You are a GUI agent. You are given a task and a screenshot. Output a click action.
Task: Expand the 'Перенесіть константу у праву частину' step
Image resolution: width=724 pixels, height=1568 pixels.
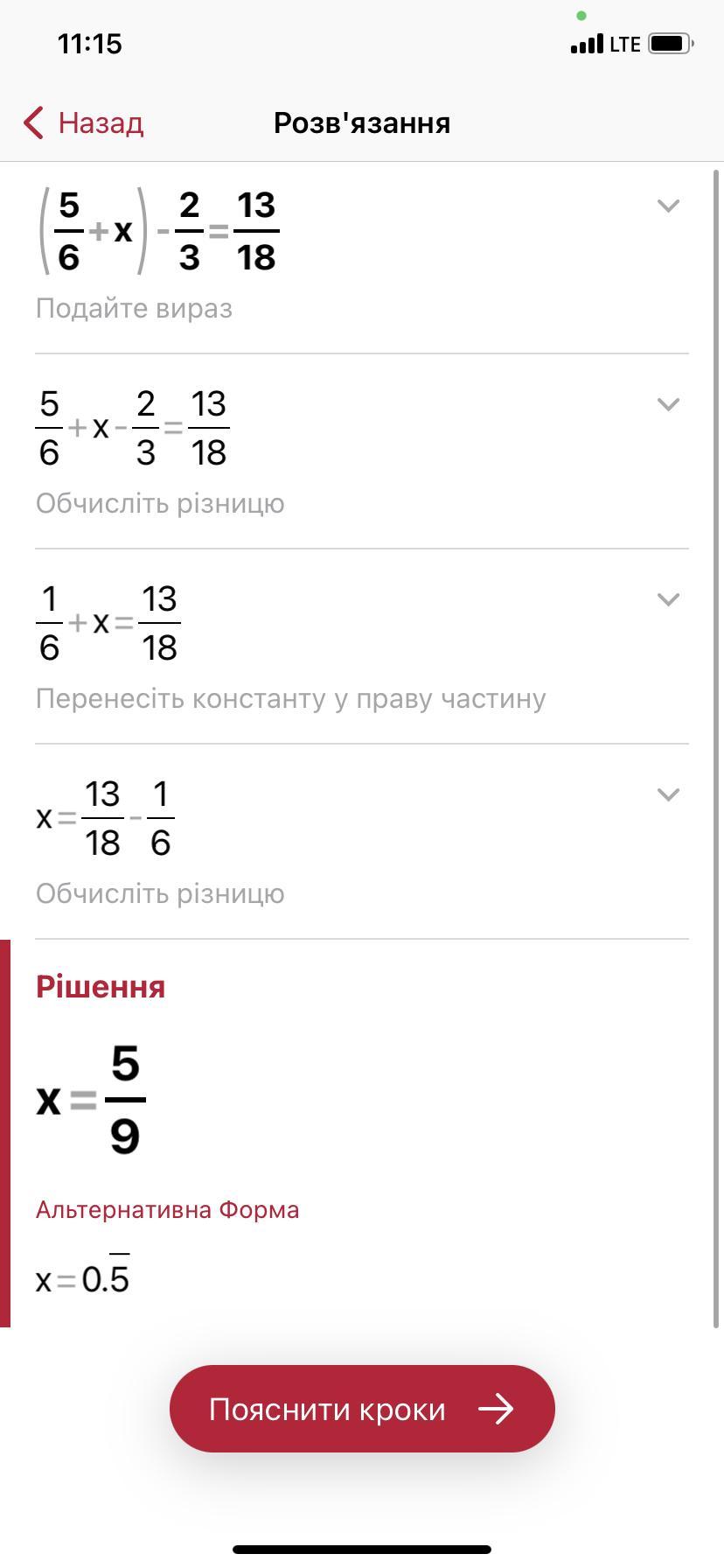(668, 599)
